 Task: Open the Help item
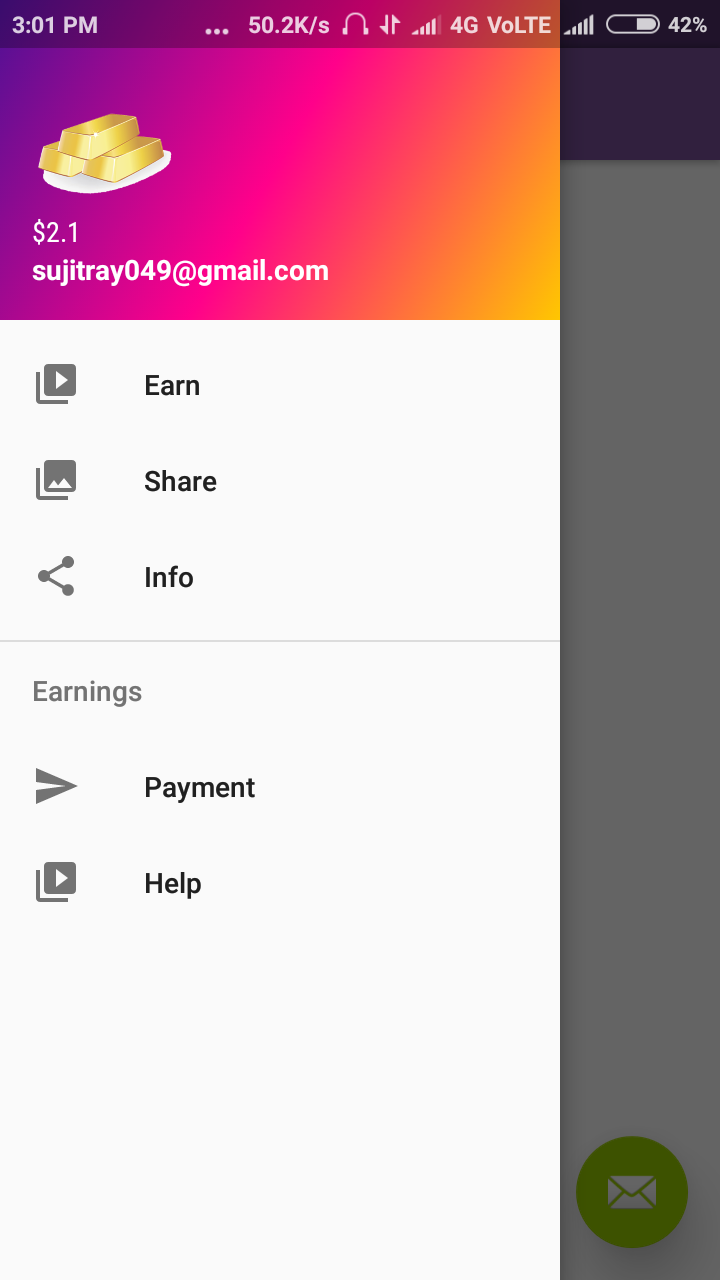(x=172, y=883)
